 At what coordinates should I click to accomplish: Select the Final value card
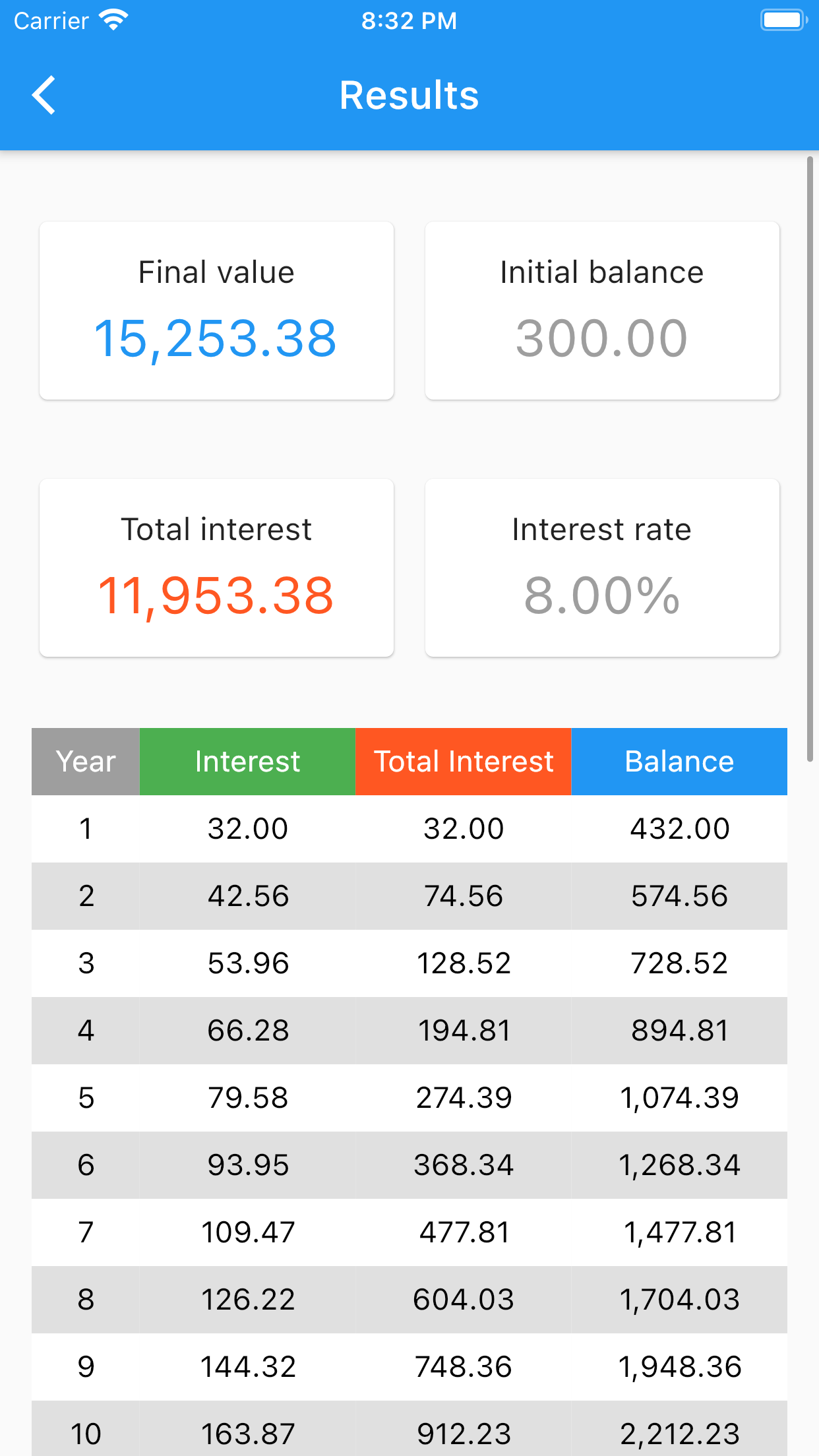(216, 310)
